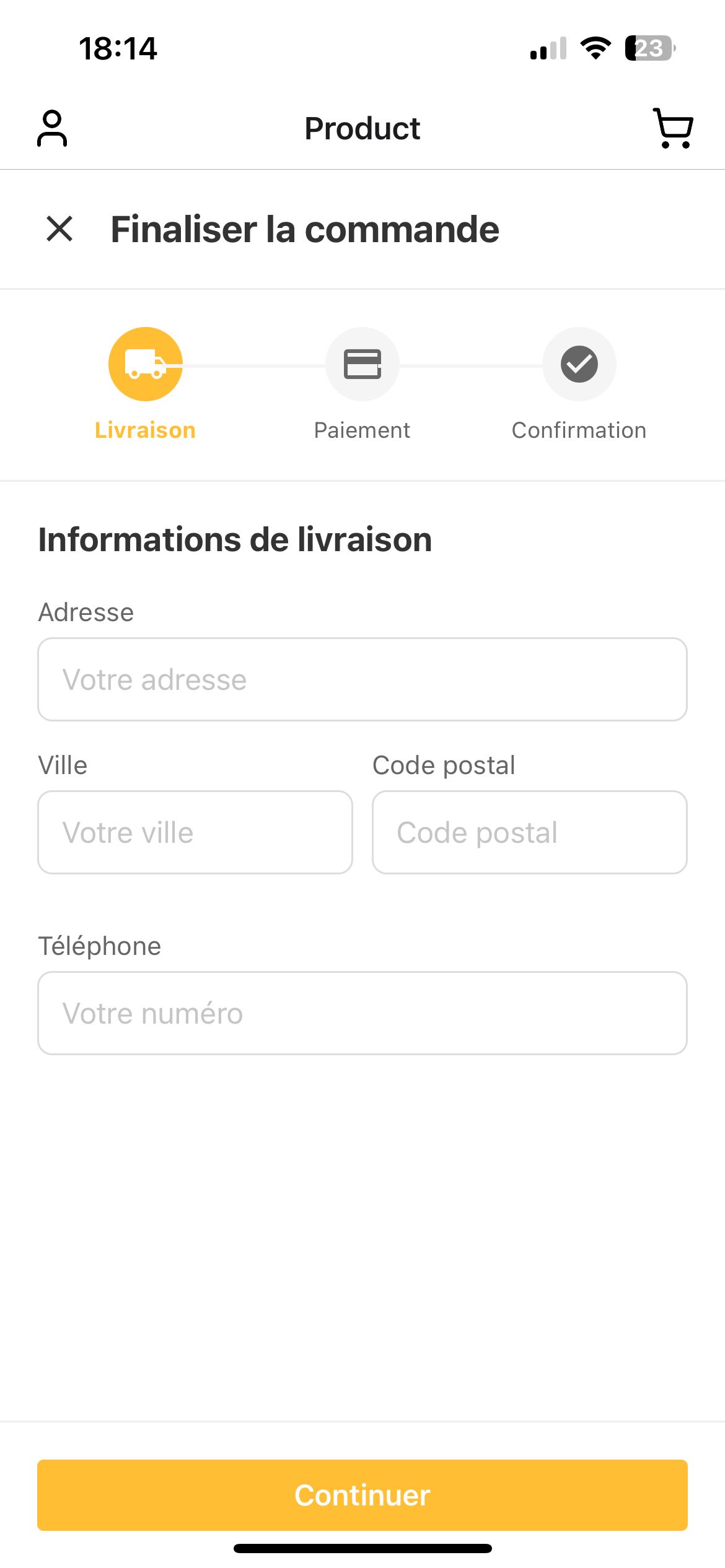The height and width of the screenshot is (1568, 725).
Task: Tap the card icon between Livraison and Confirmation
Action: 362,364
